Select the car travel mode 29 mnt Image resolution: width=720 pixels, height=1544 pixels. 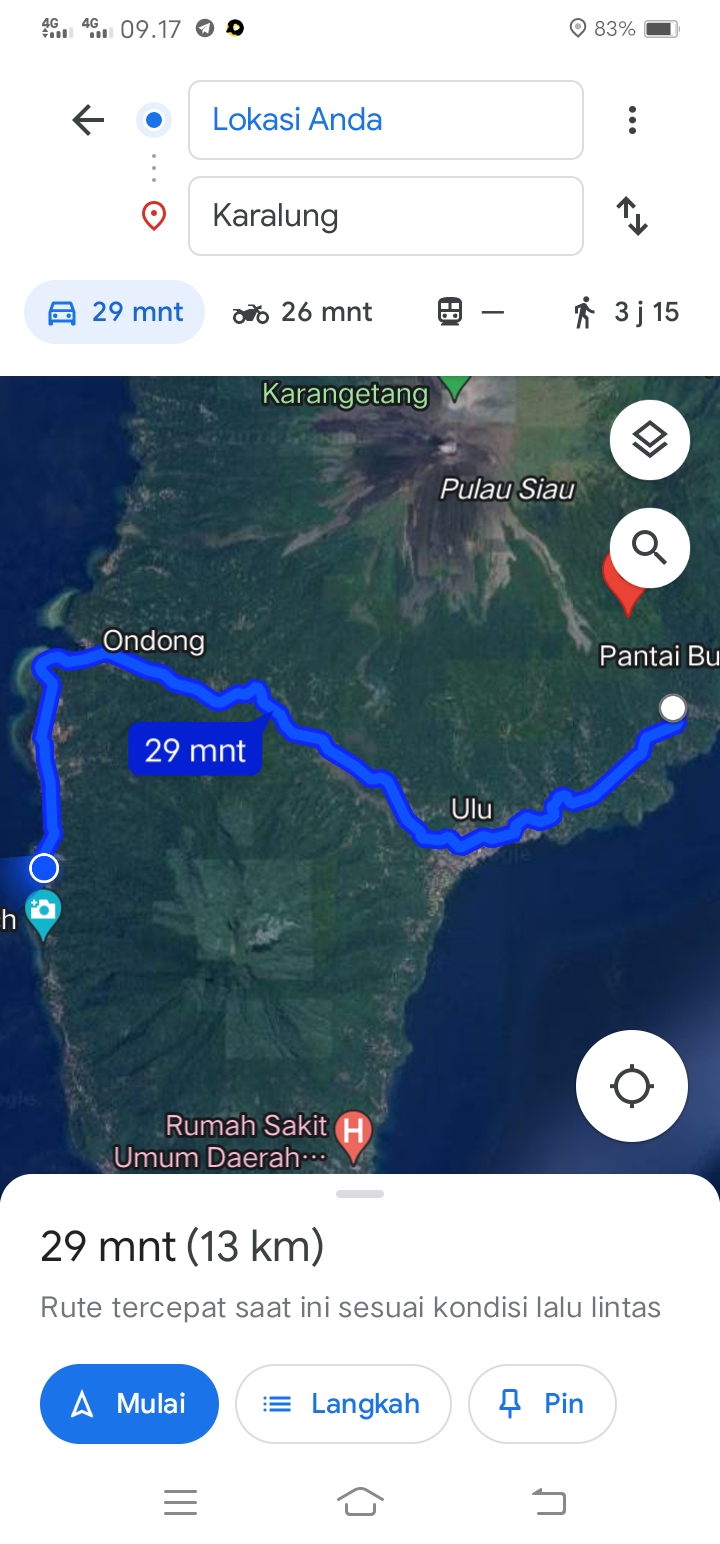click(115, 312)
